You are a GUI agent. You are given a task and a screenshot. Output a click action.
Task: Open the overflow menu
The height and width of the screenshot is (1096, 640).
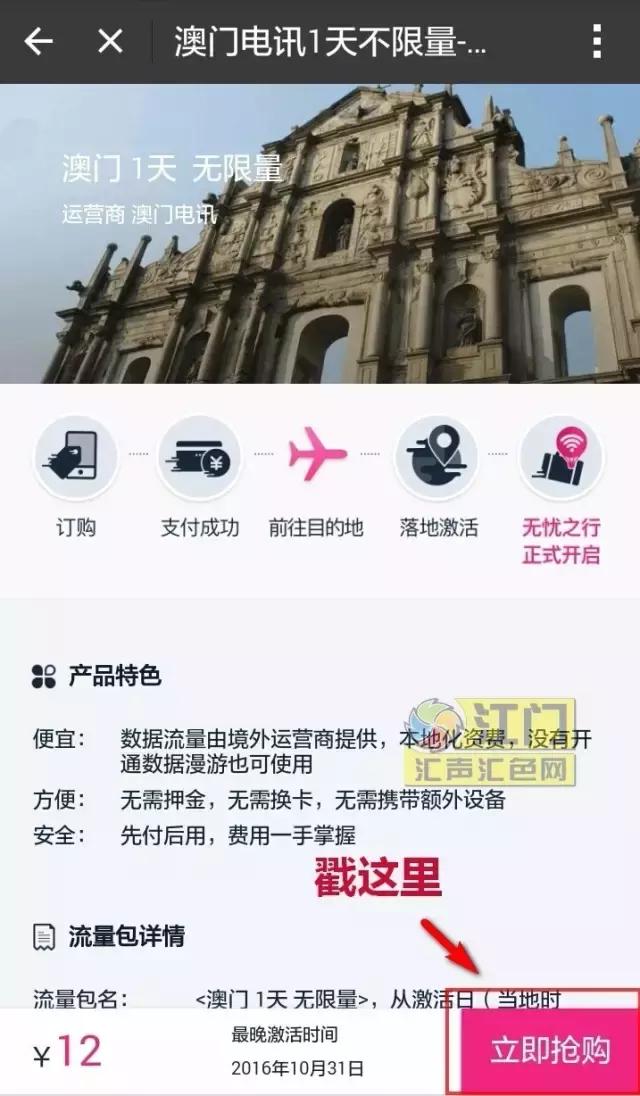597,41
